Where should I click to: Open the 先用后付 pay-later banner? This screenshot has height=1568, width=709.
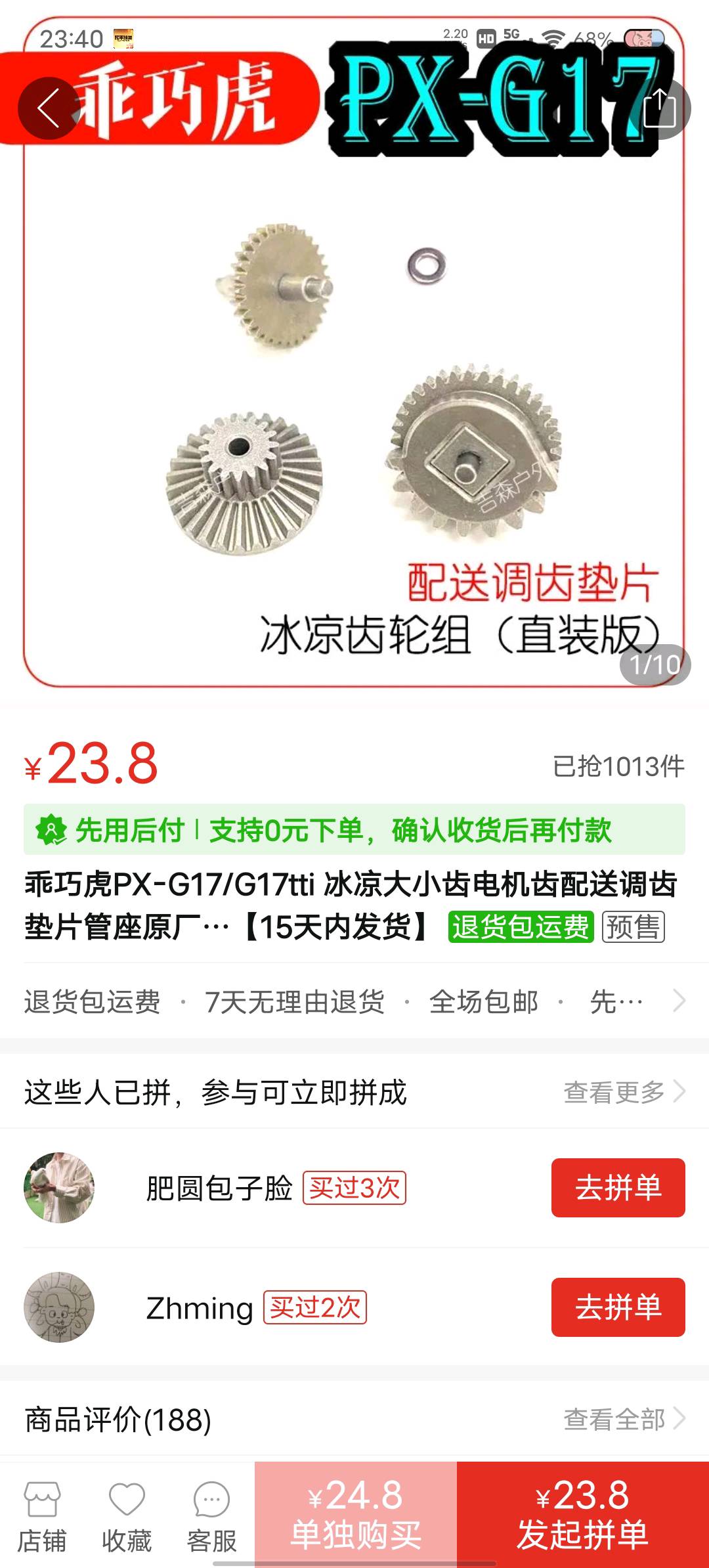pos(354,830)
